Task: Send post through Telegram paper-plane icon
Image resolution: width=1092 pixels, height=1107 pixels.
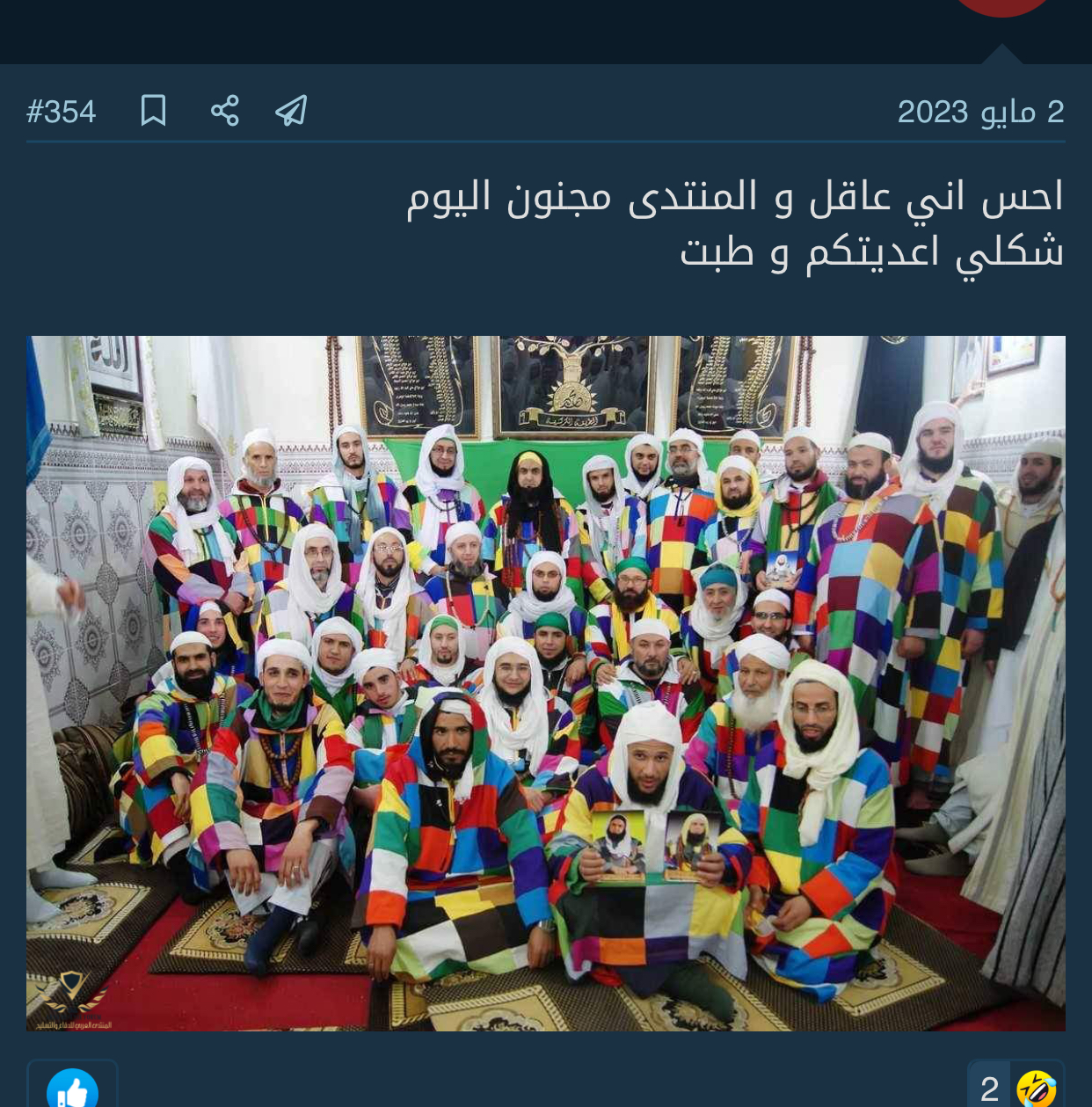Action: (291, 111)
